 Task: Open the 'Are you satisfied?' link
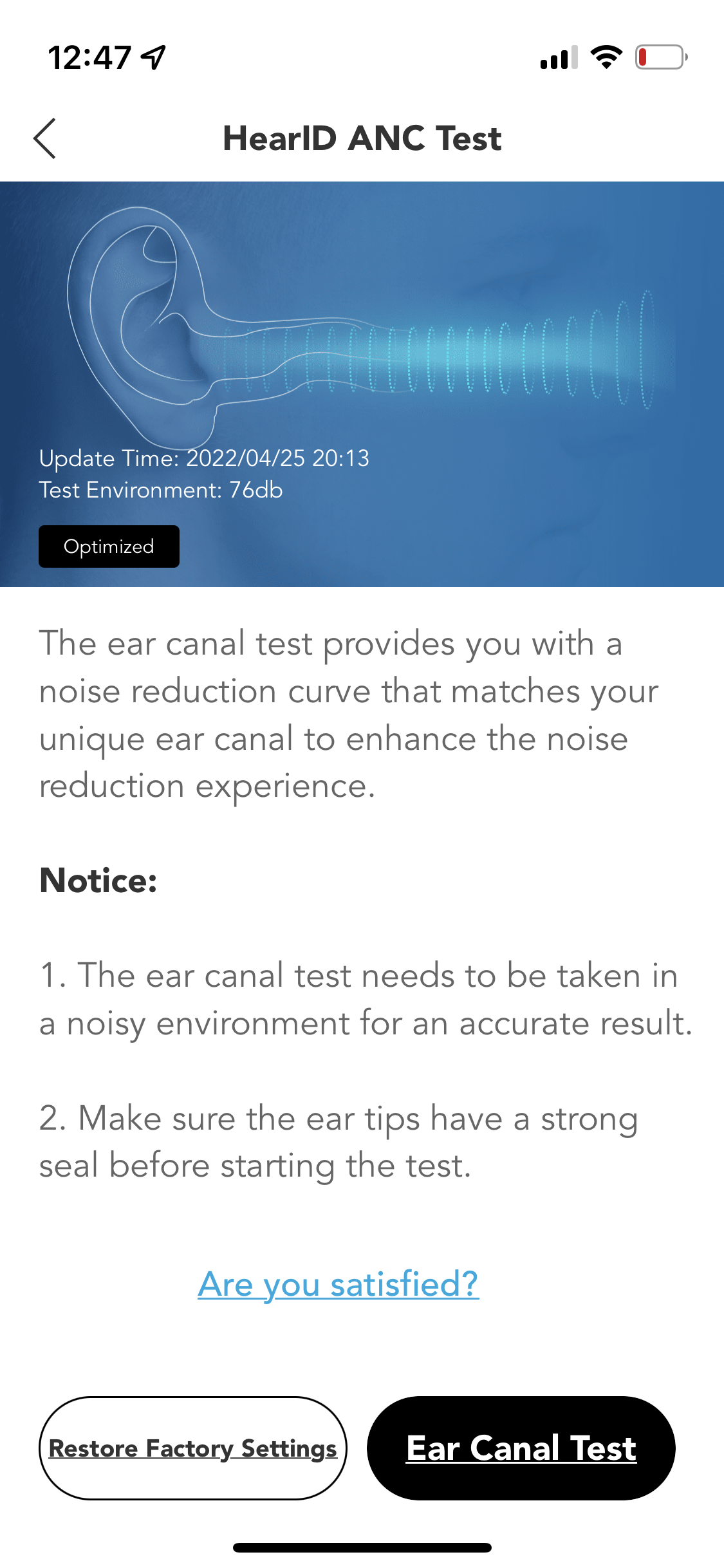(339, 1285)
